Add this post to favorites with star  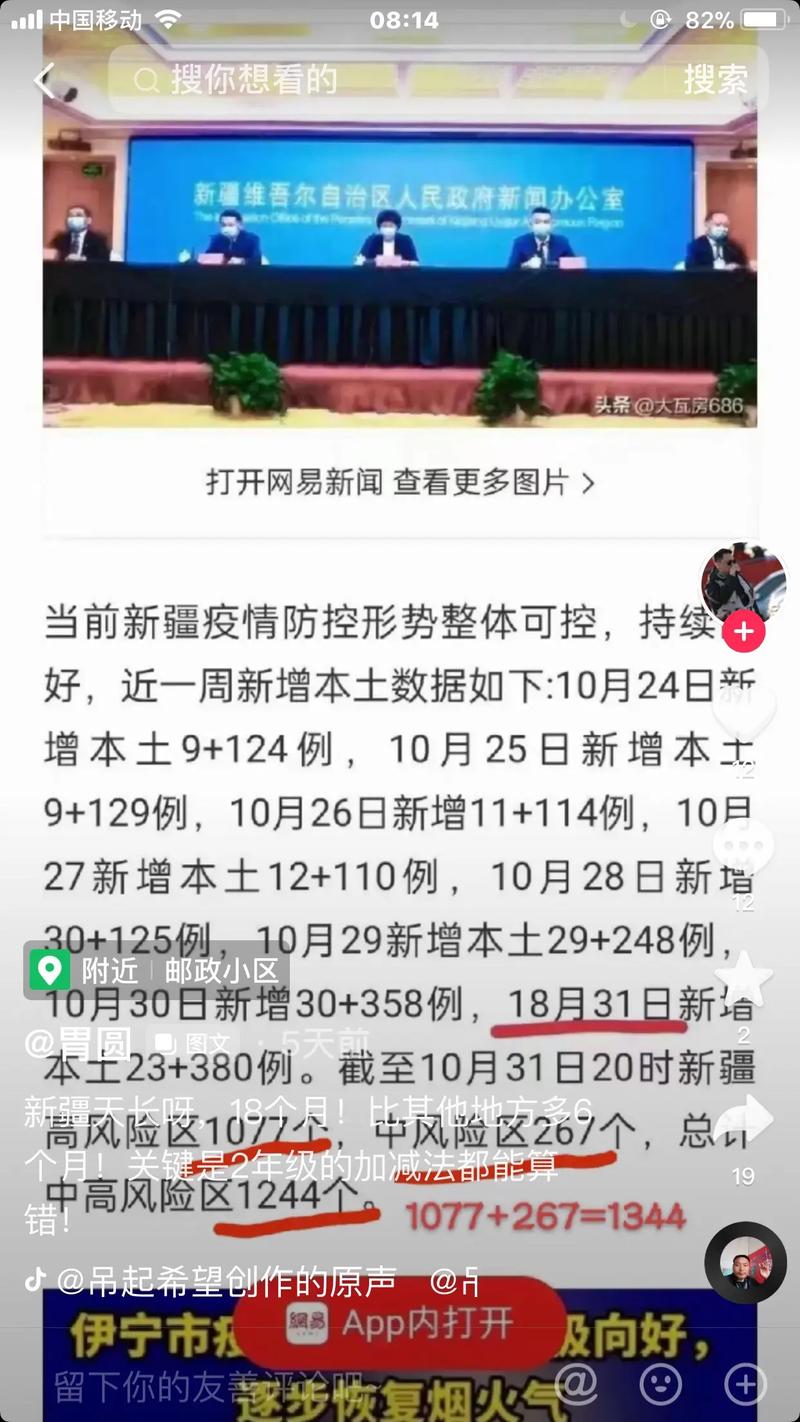(743, 979)
